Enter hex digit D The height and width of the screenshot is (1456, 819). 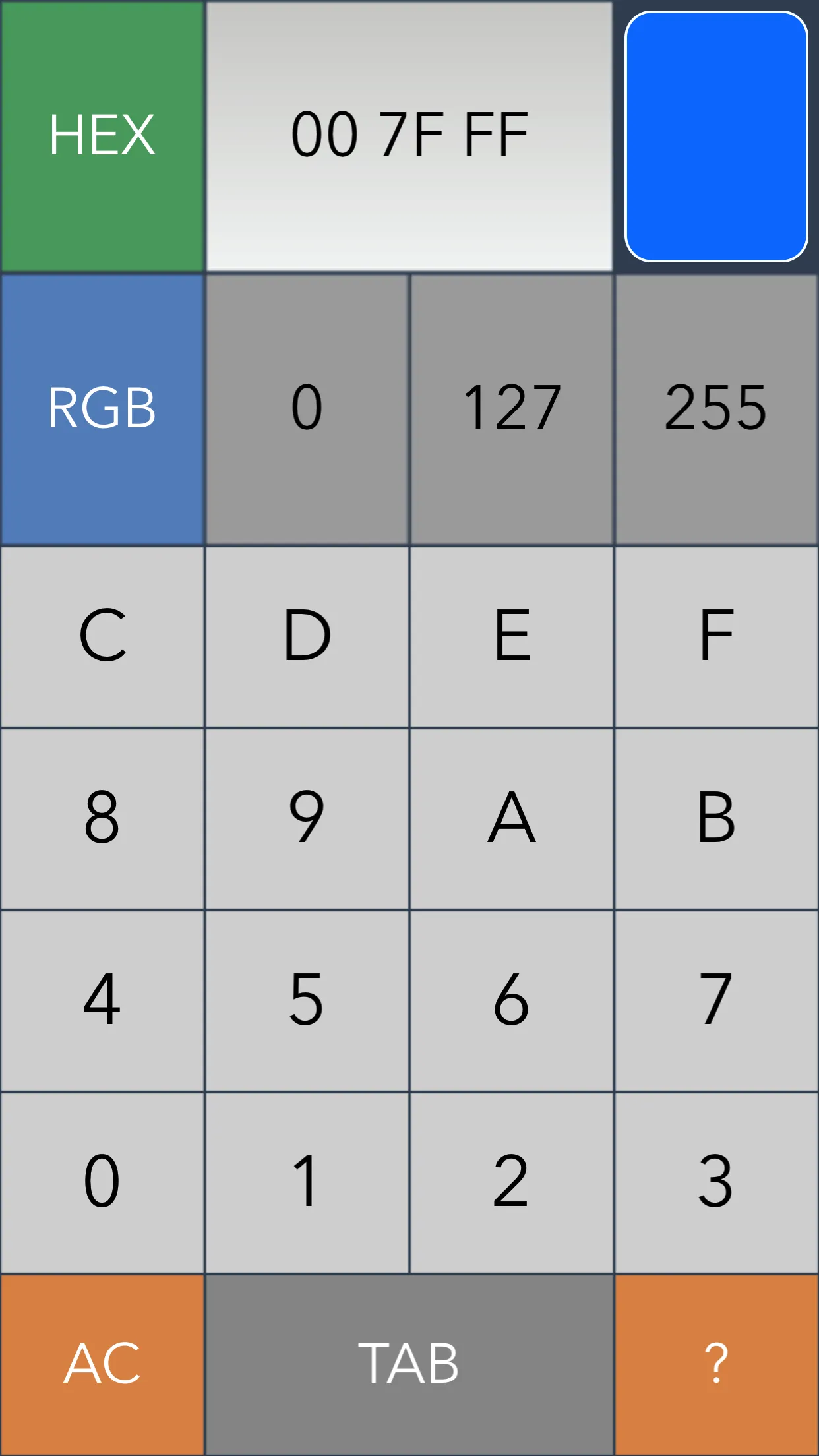click(x=307, y=637)
